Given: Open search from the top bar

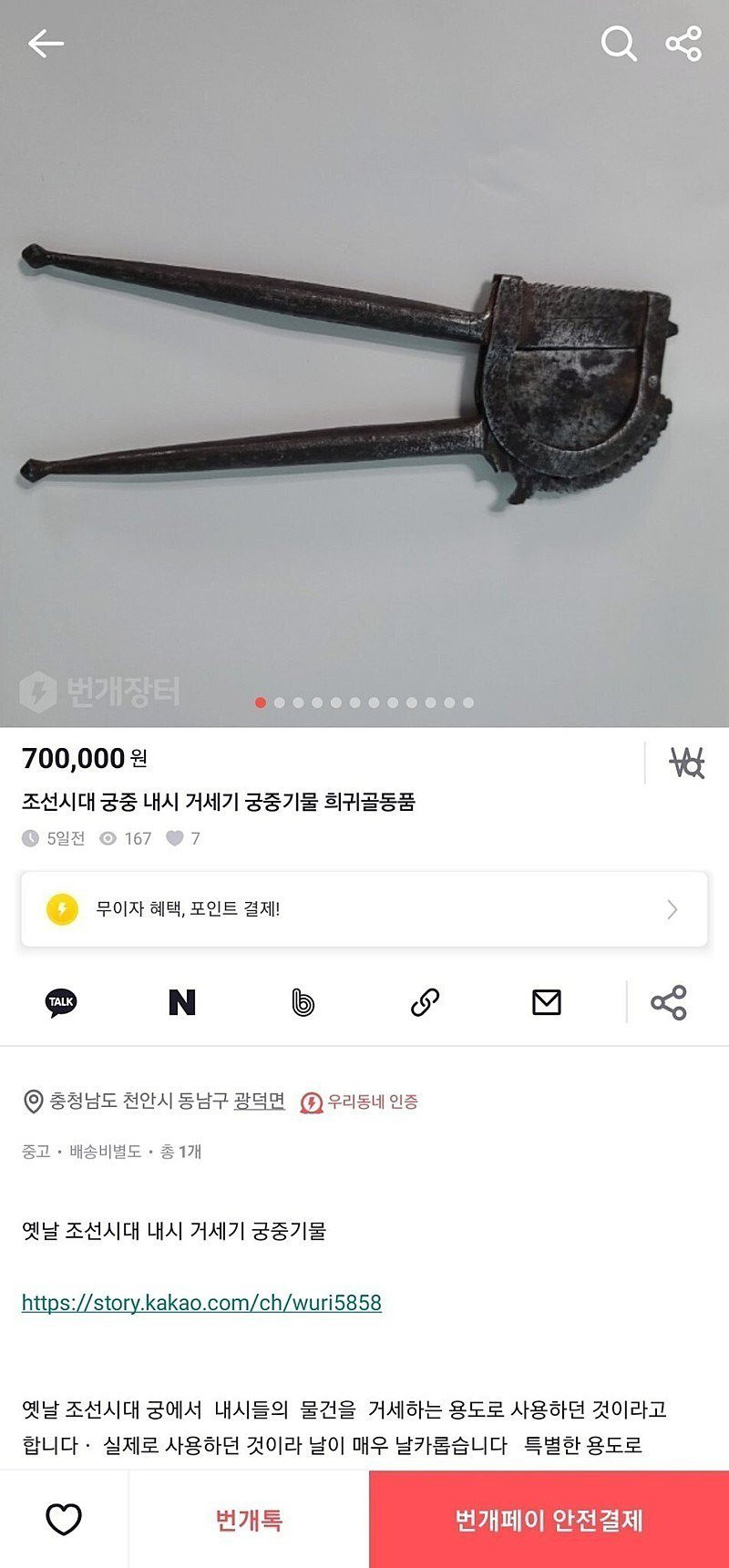Looking at the screenshot, I should pos(618,43).
